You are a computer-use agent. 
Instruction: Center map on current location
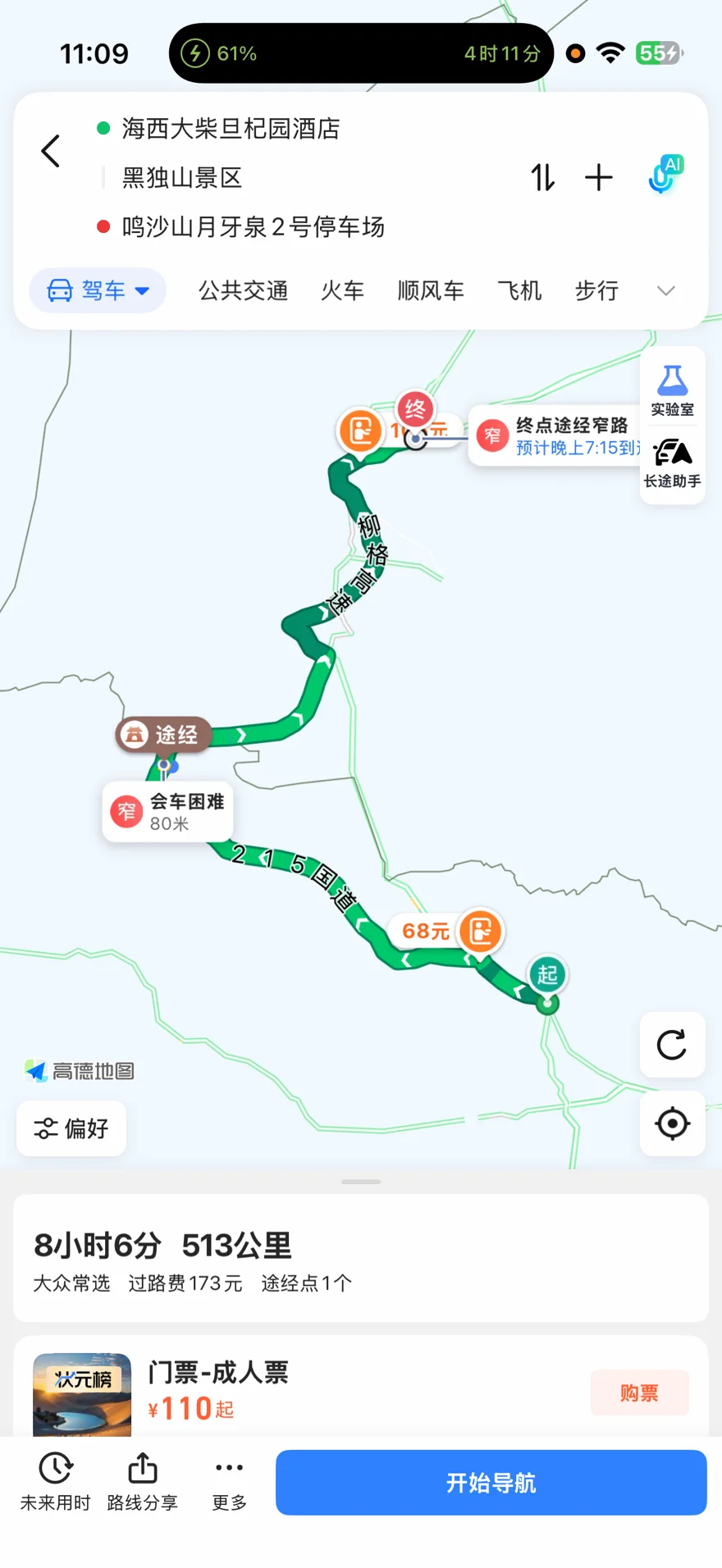coord(673,1124)
